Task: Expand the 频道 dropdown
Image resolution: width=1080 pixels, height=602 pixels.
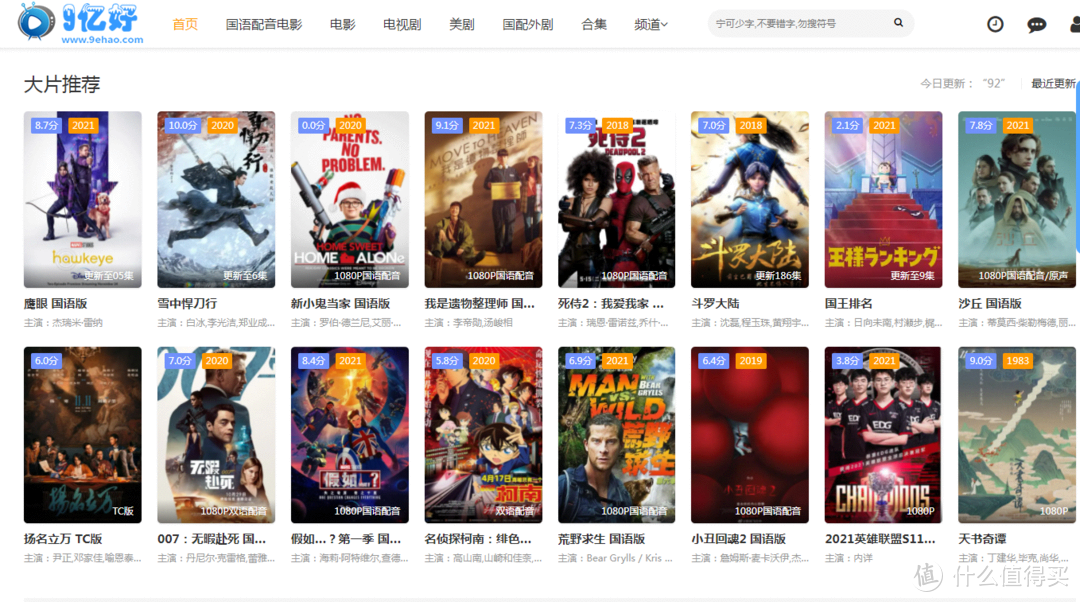Action: click(x=651, y=24)
